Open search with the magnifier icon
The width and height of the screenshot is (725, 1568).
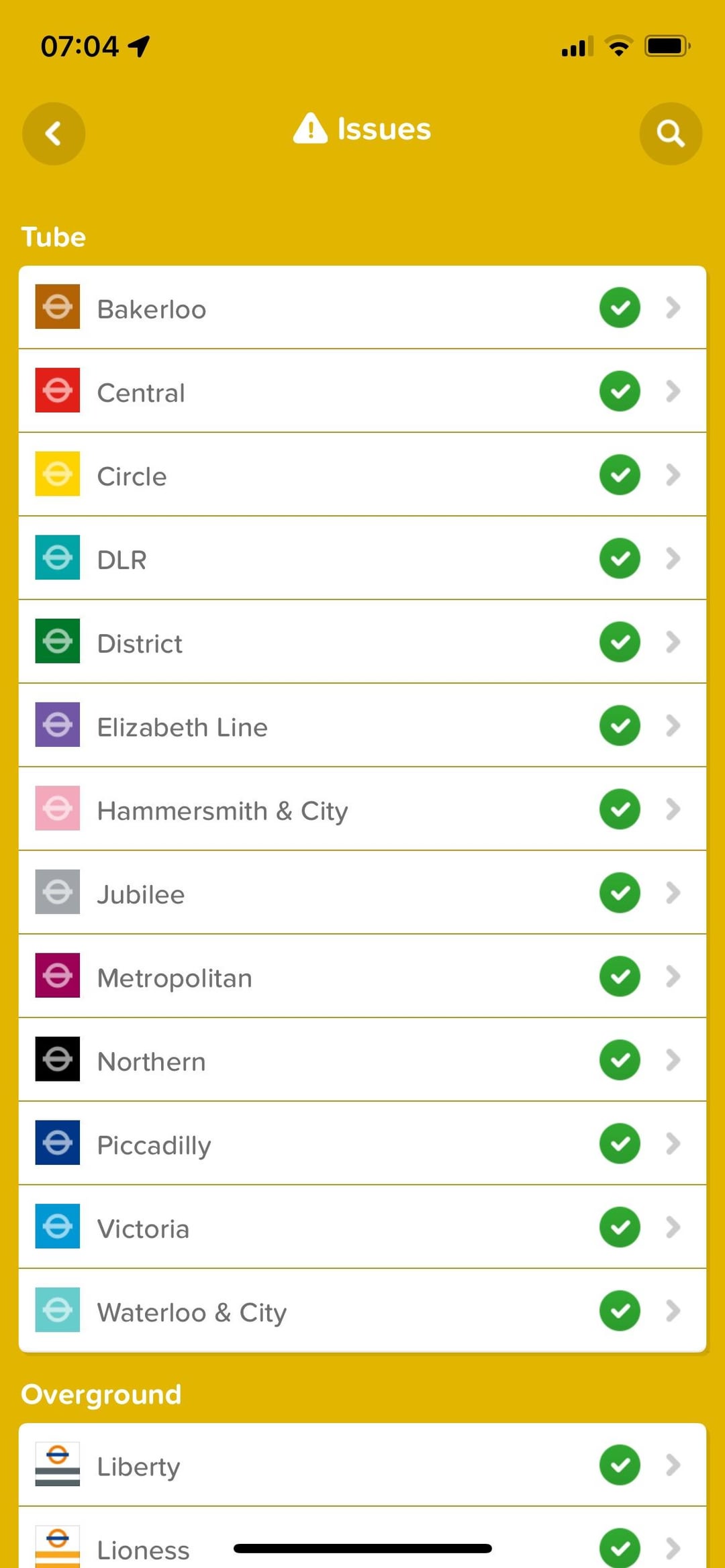pos(671,134)
